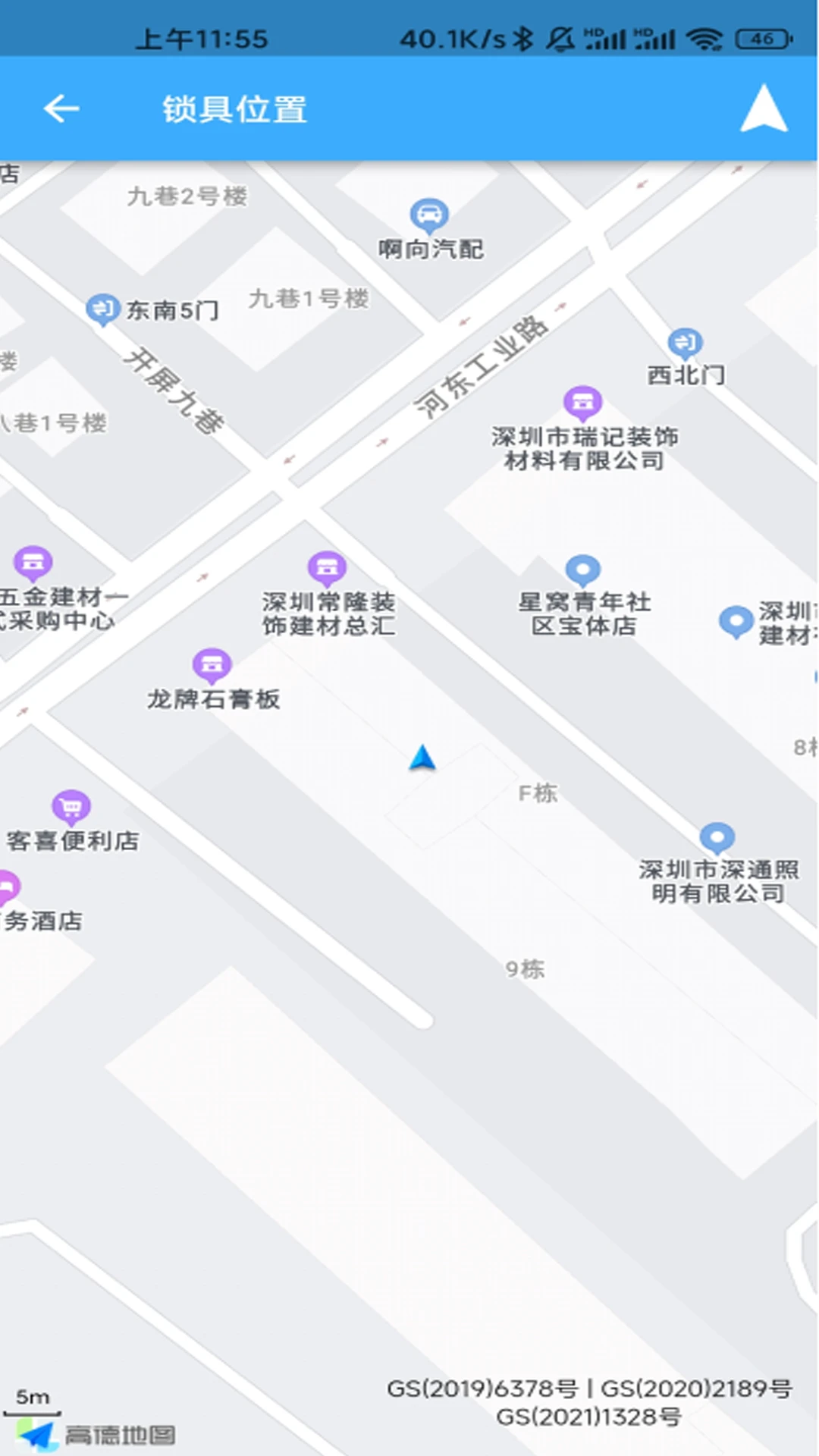
Task: Select the 星窝青年社区宝体店 marker
Action: point(583,570)
